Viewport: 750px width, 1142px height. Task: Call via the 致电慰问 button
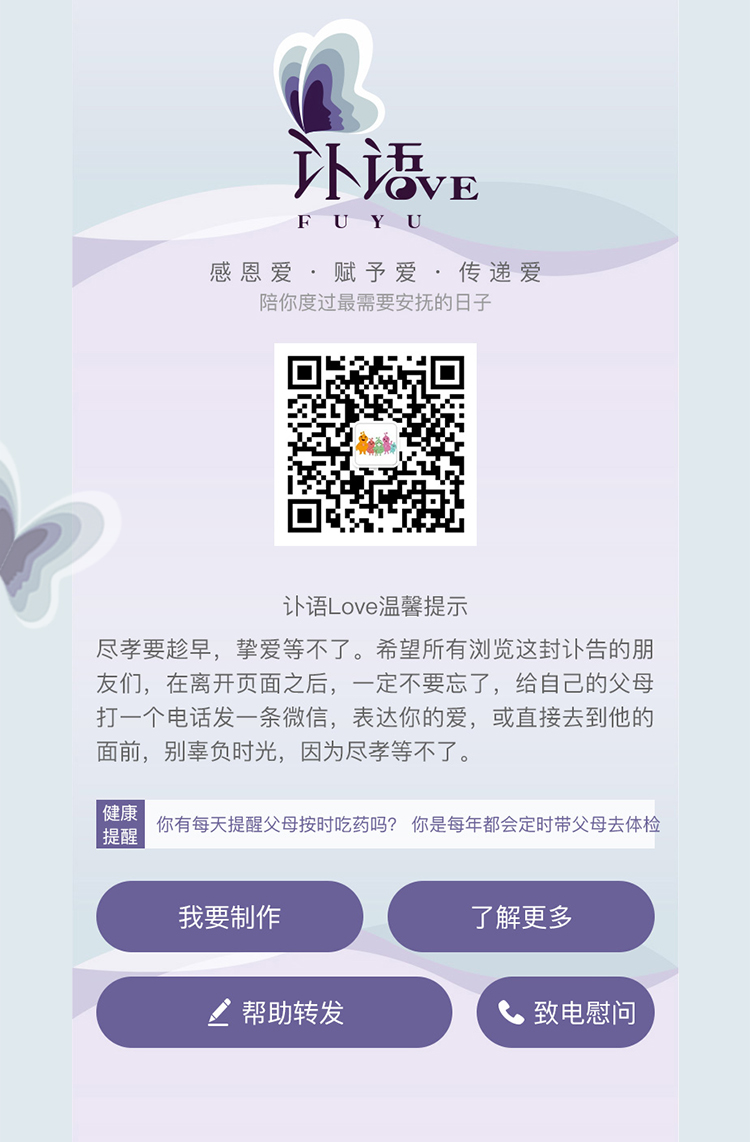pos(565,1012)
